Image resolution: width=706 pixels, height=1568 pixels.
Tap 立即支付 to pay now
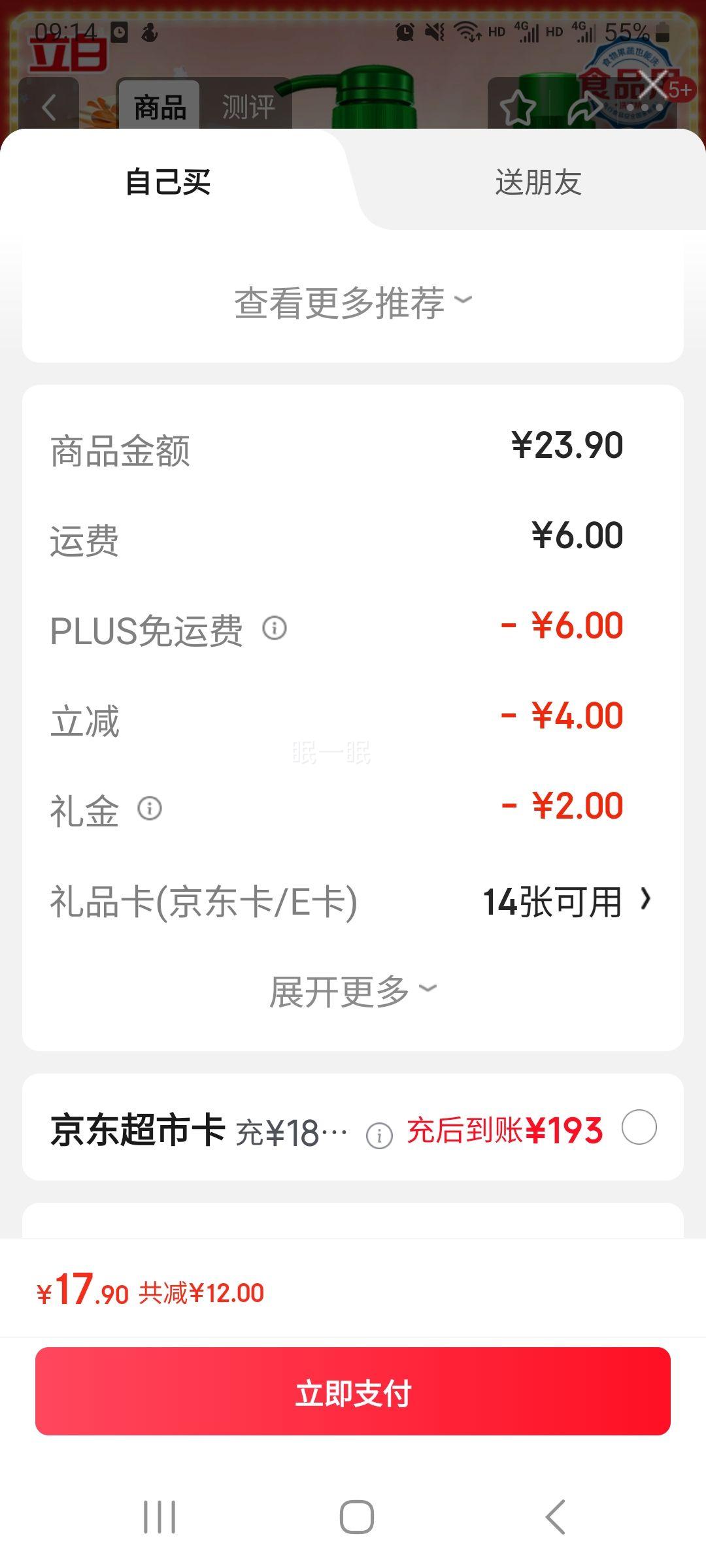click(353, 1392)
